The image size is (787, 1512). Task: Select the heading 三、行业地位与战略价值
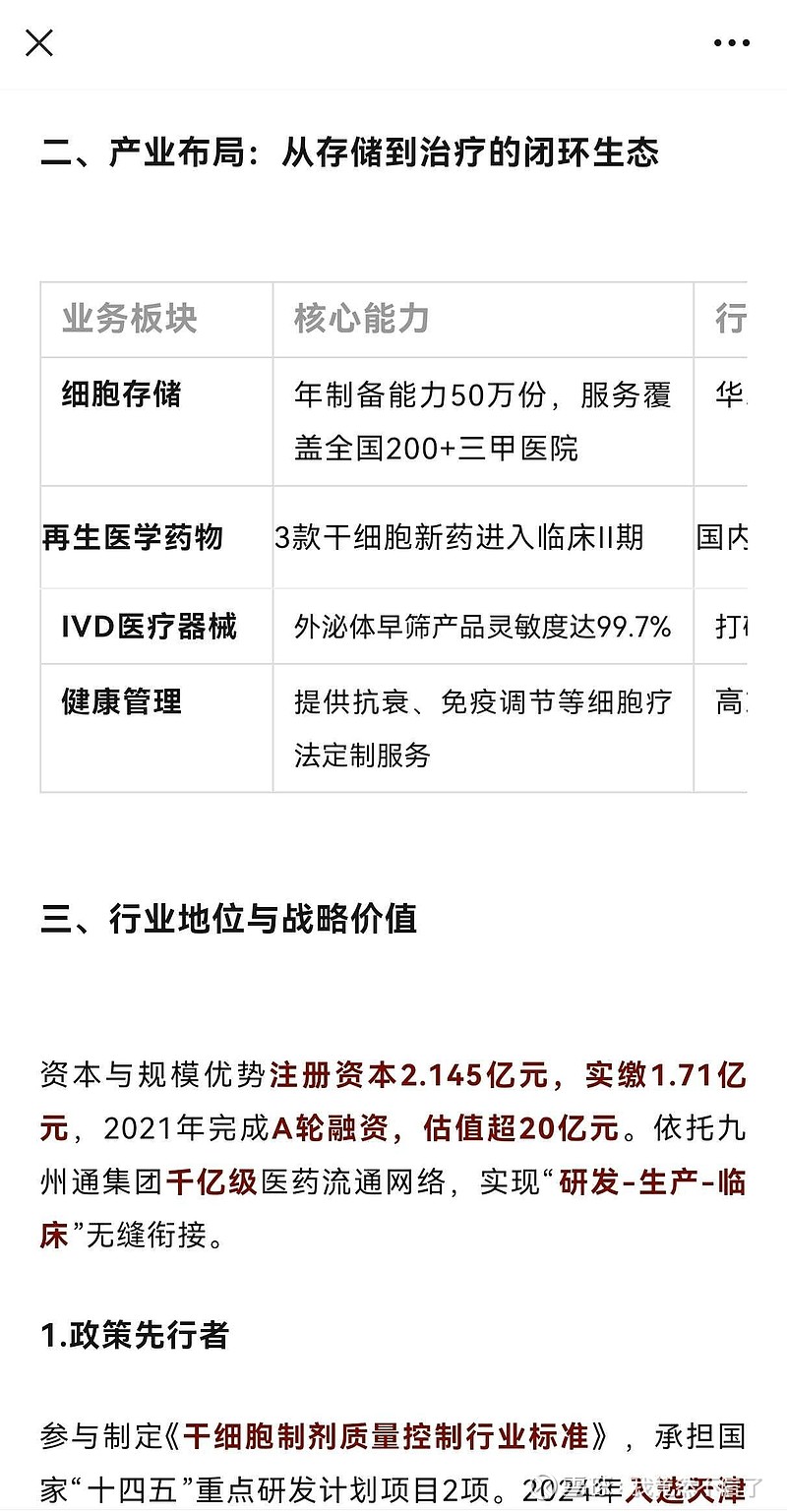229,920
